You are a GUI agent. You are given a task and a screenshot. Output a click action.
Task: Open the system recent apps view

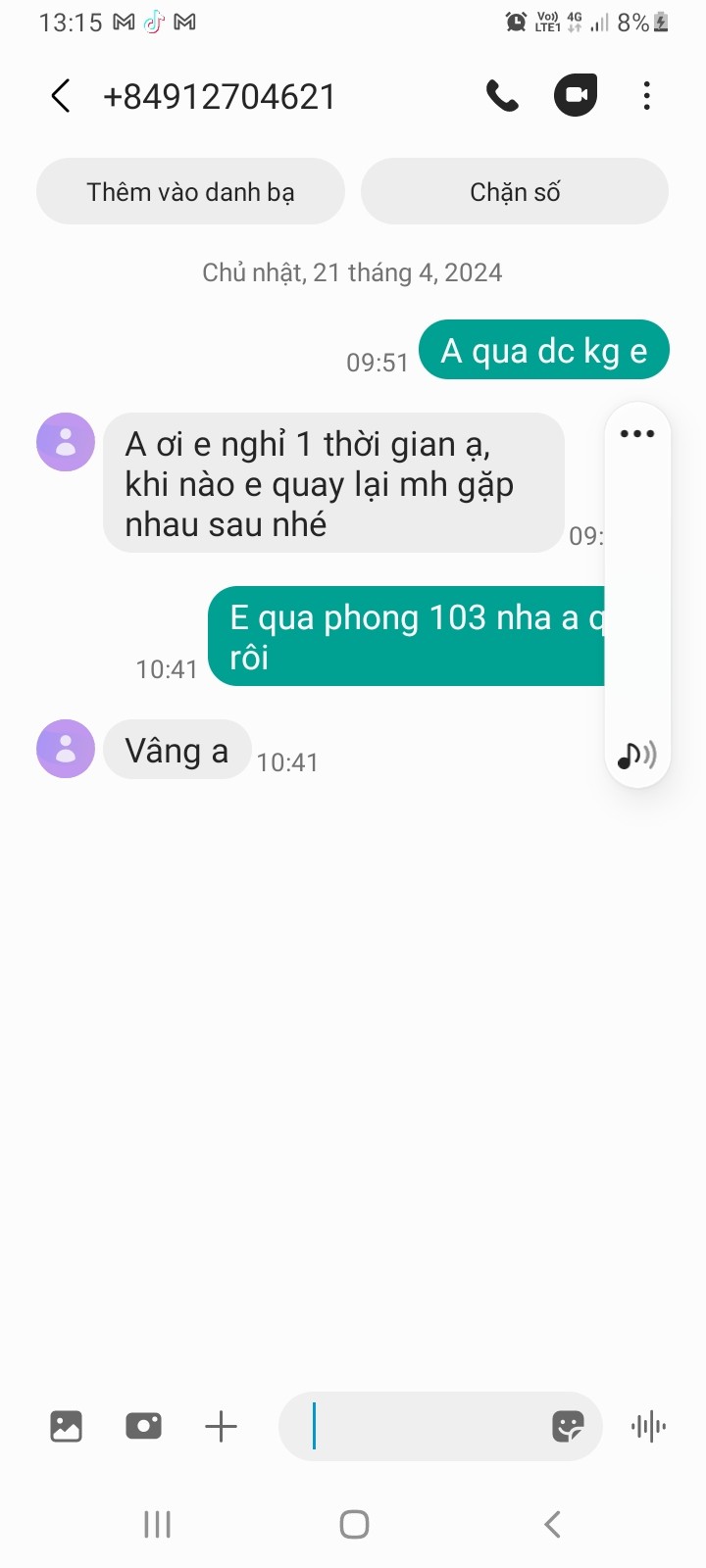pos(157,1524)
